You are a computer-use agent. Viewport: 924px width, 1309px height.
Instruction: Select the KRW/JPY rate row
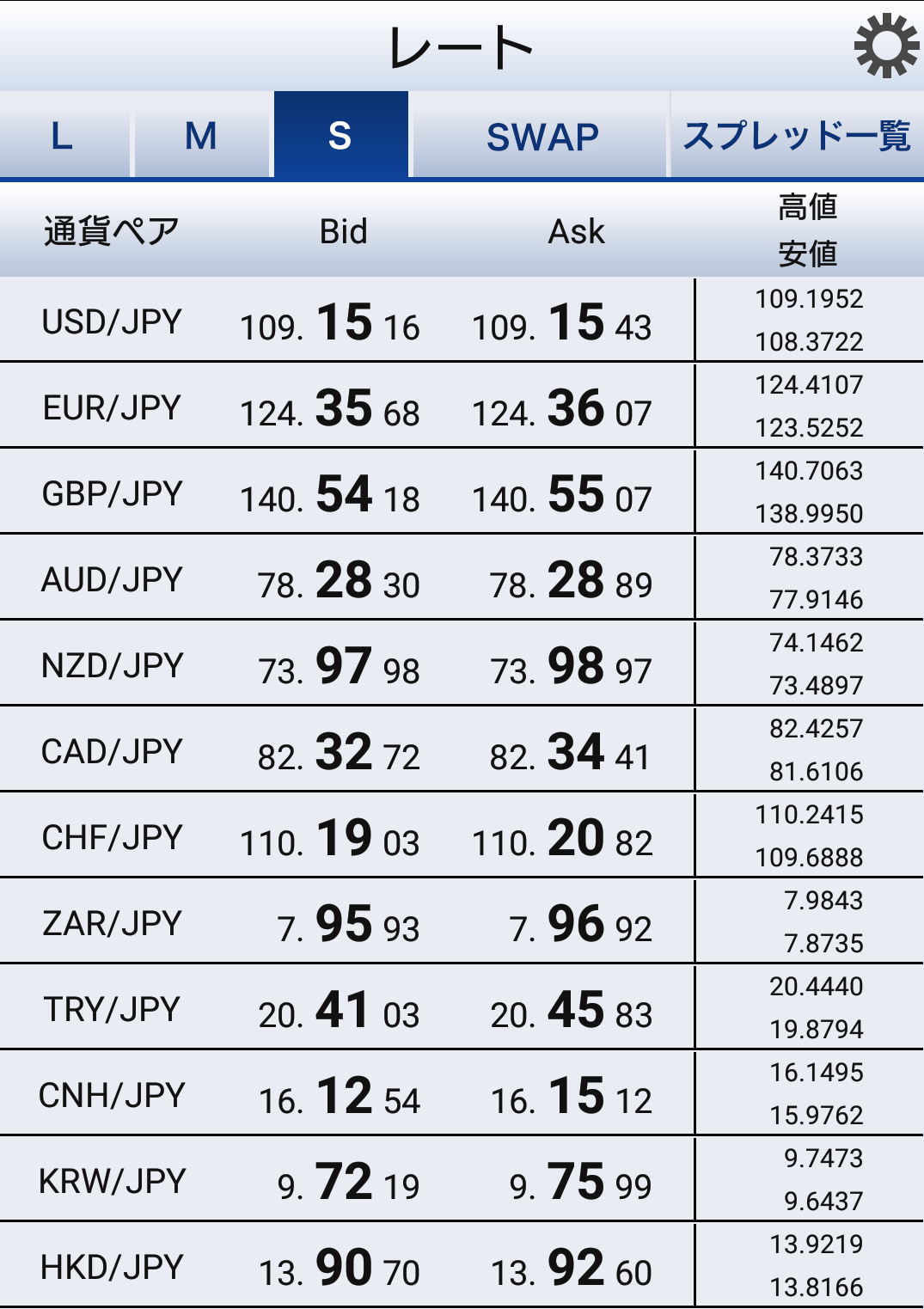click(112, 1181)
